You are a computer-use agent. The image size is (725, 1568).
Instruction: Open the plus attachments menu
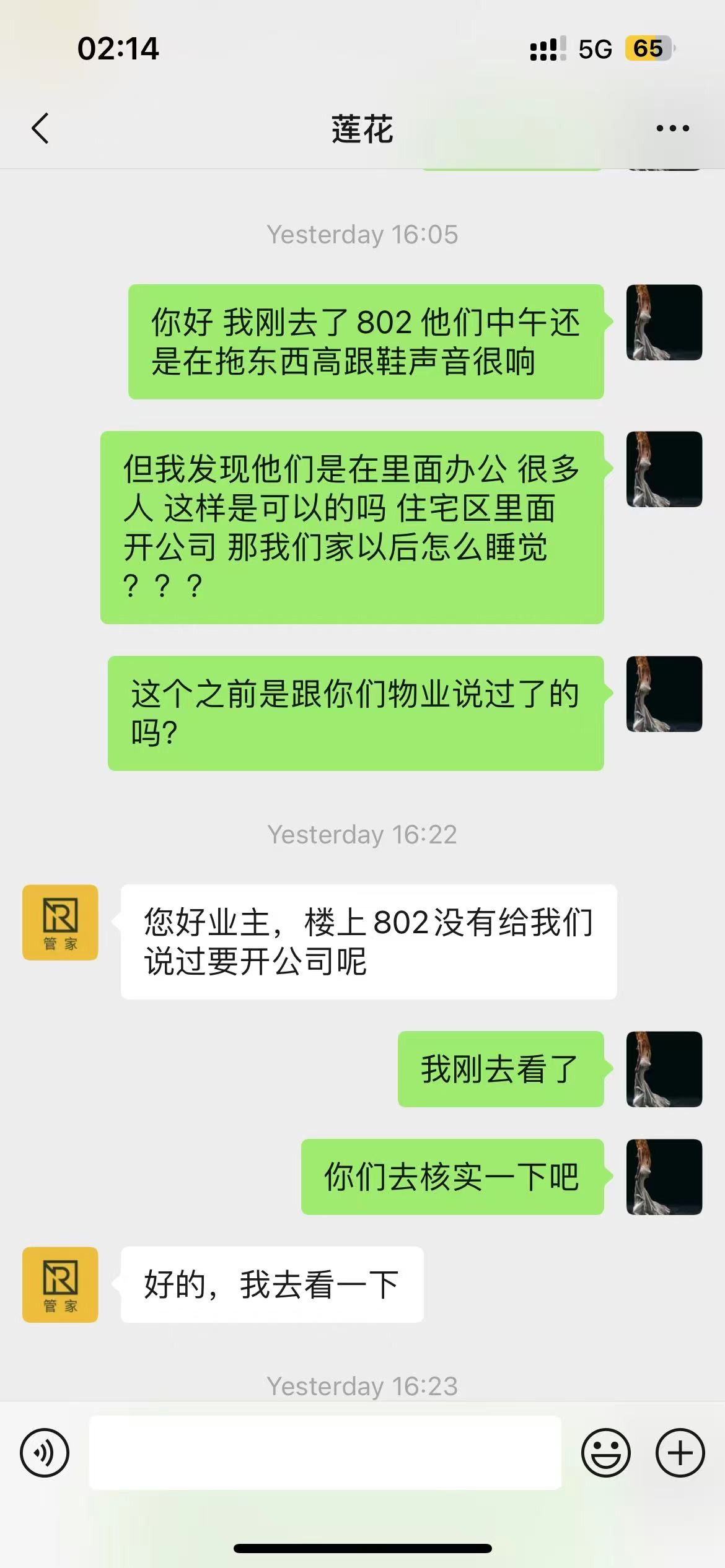click(680, 1452)
